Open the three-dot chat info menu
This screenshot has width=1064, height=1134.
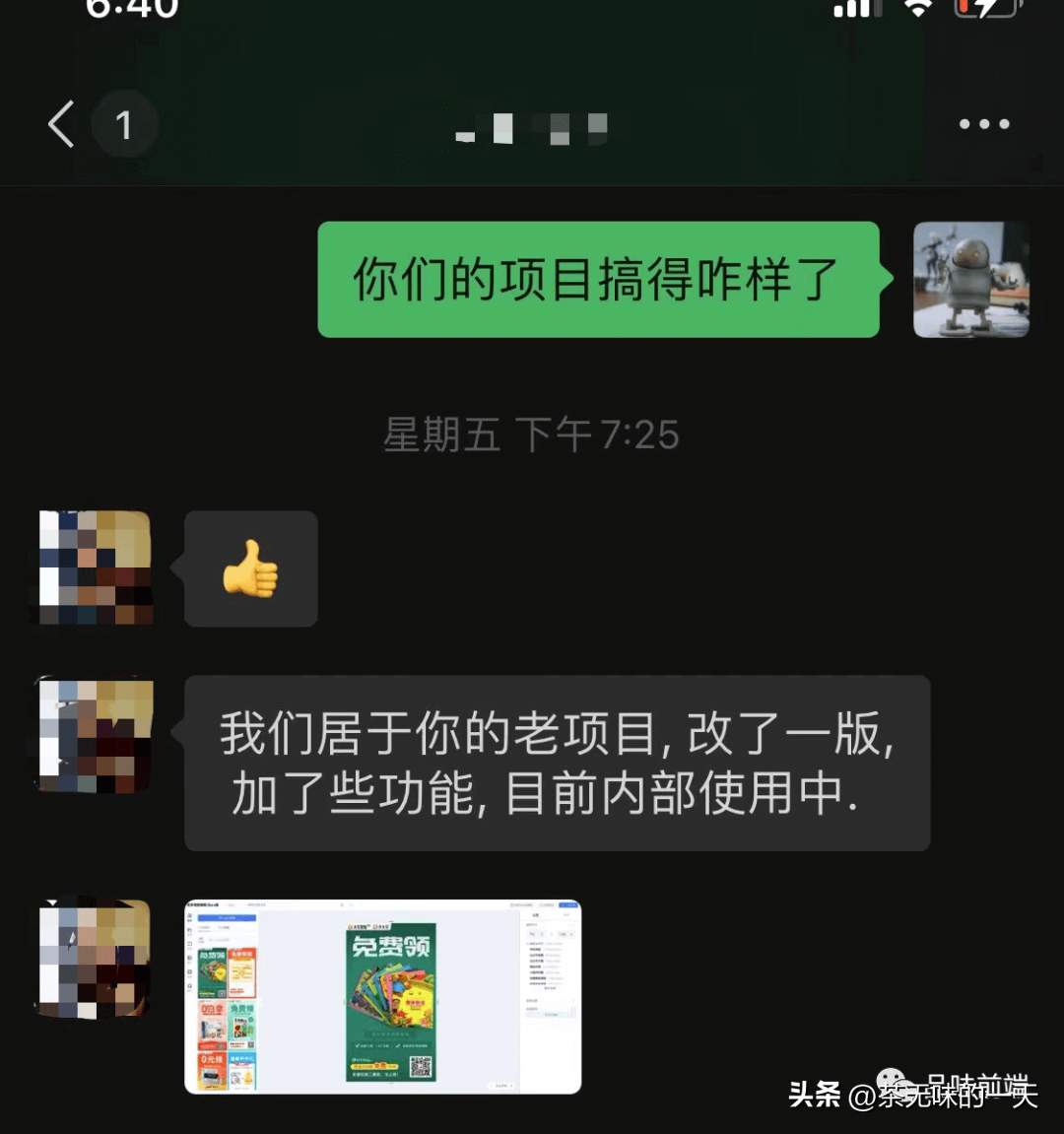[983, 124]
